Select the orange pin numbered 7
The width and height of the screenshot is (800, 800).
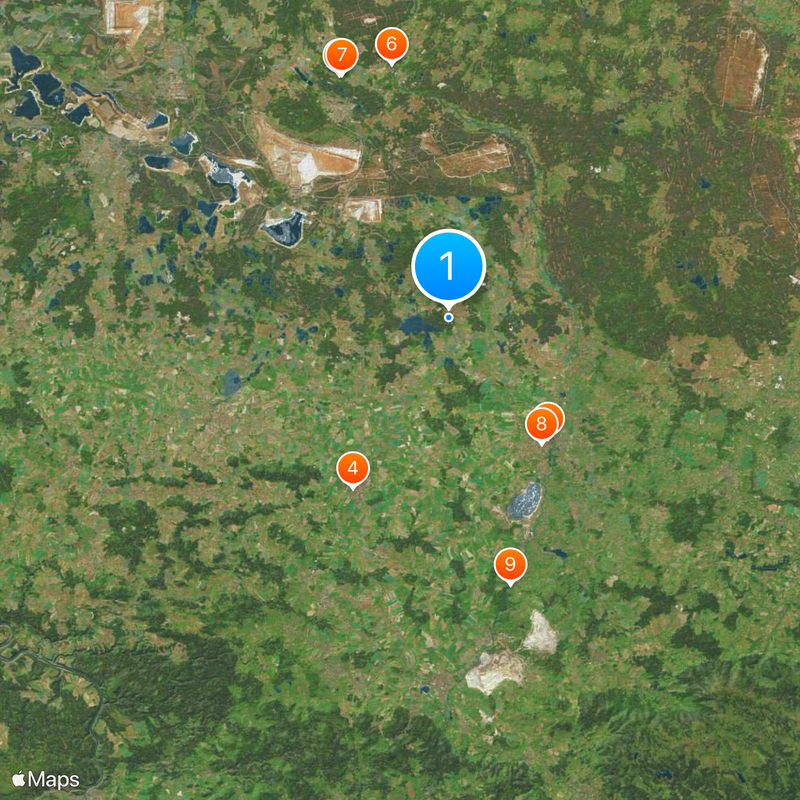click(341, 55)
